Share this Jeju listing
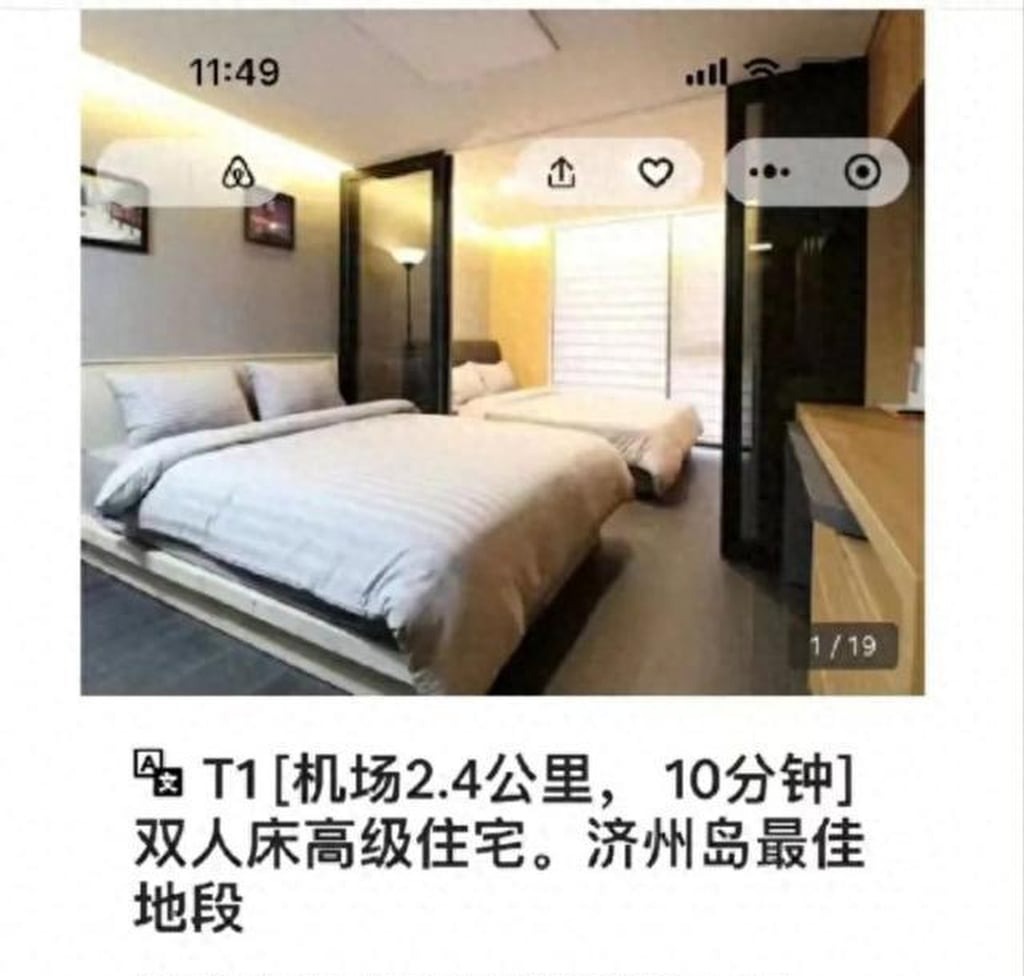The height and width of the screenshot is (976, 1024). click(563, 174)
